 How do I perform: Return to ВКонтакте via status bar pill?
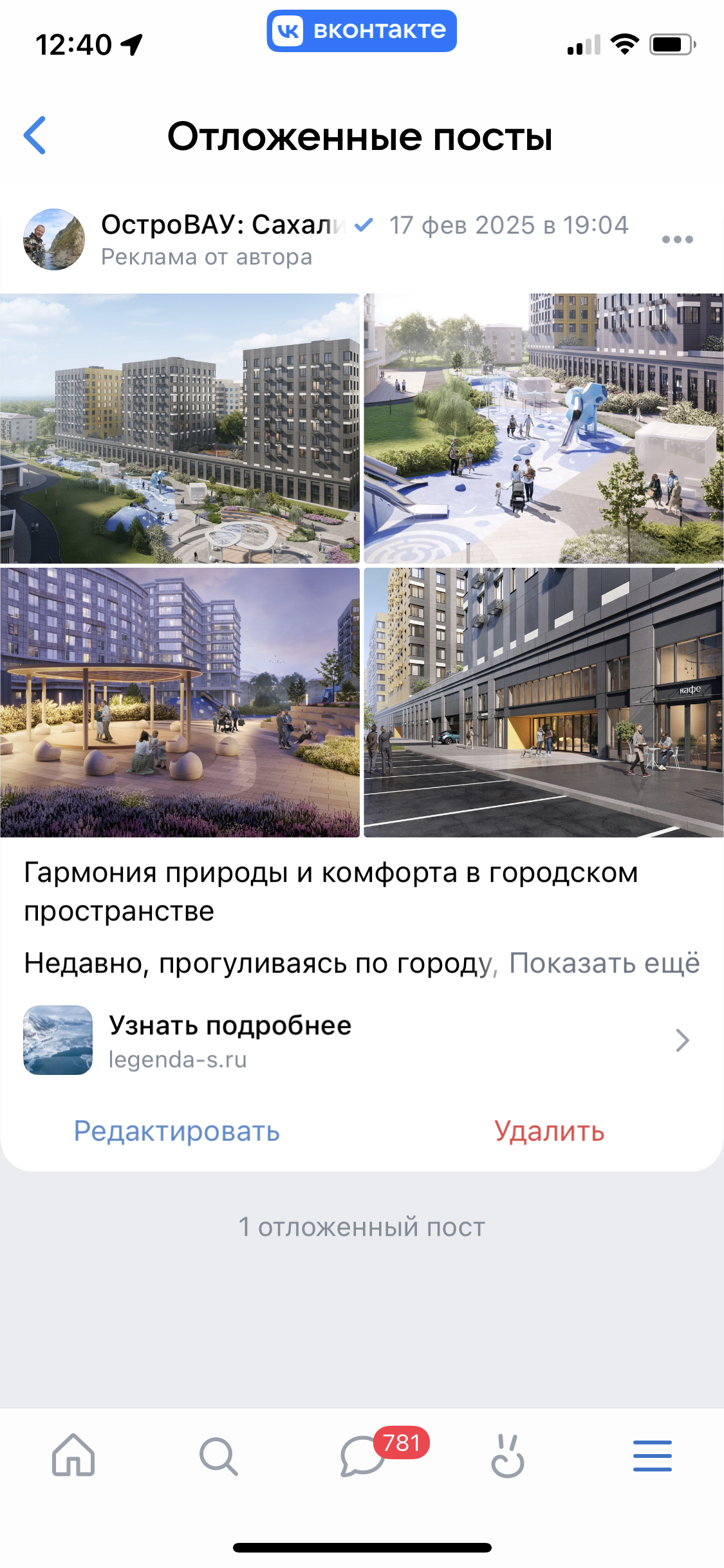[362, 31]
